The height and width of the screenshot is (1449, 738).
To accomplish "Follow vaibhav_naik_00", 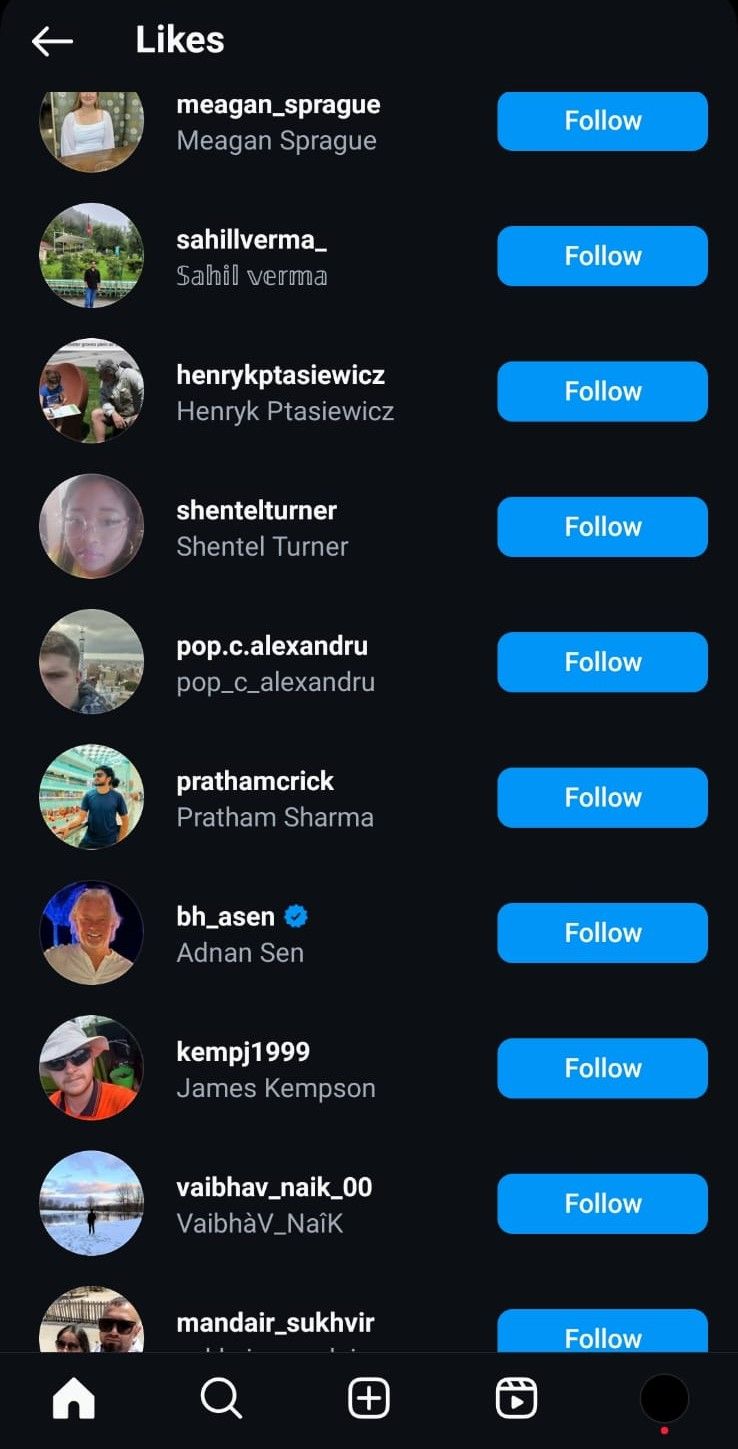I will click(601, 1203).
